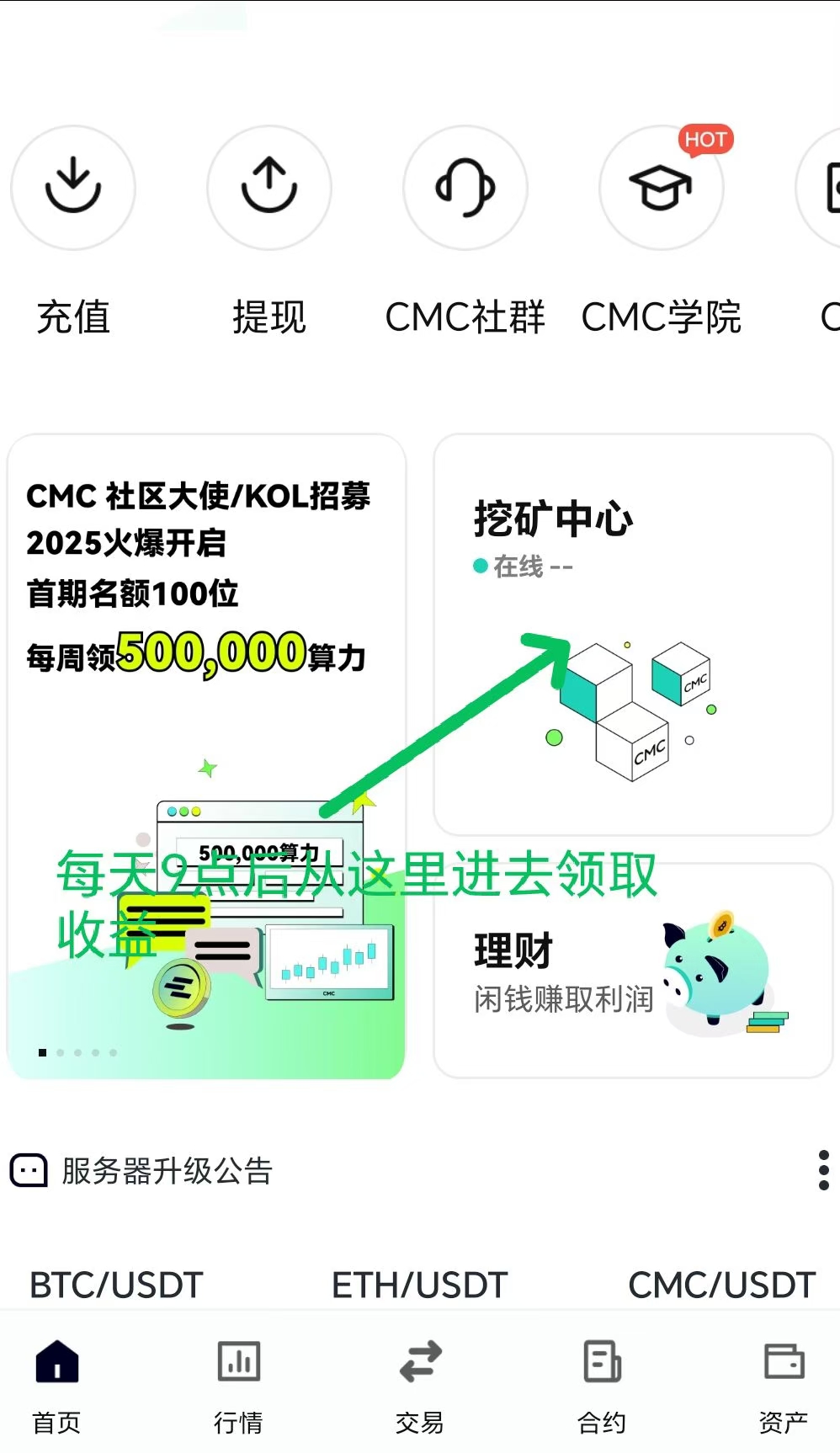Viewport: 840px width, 1453px height.
Task: Open the three-dot menu beside the announcement
Action: (823, 1170)
